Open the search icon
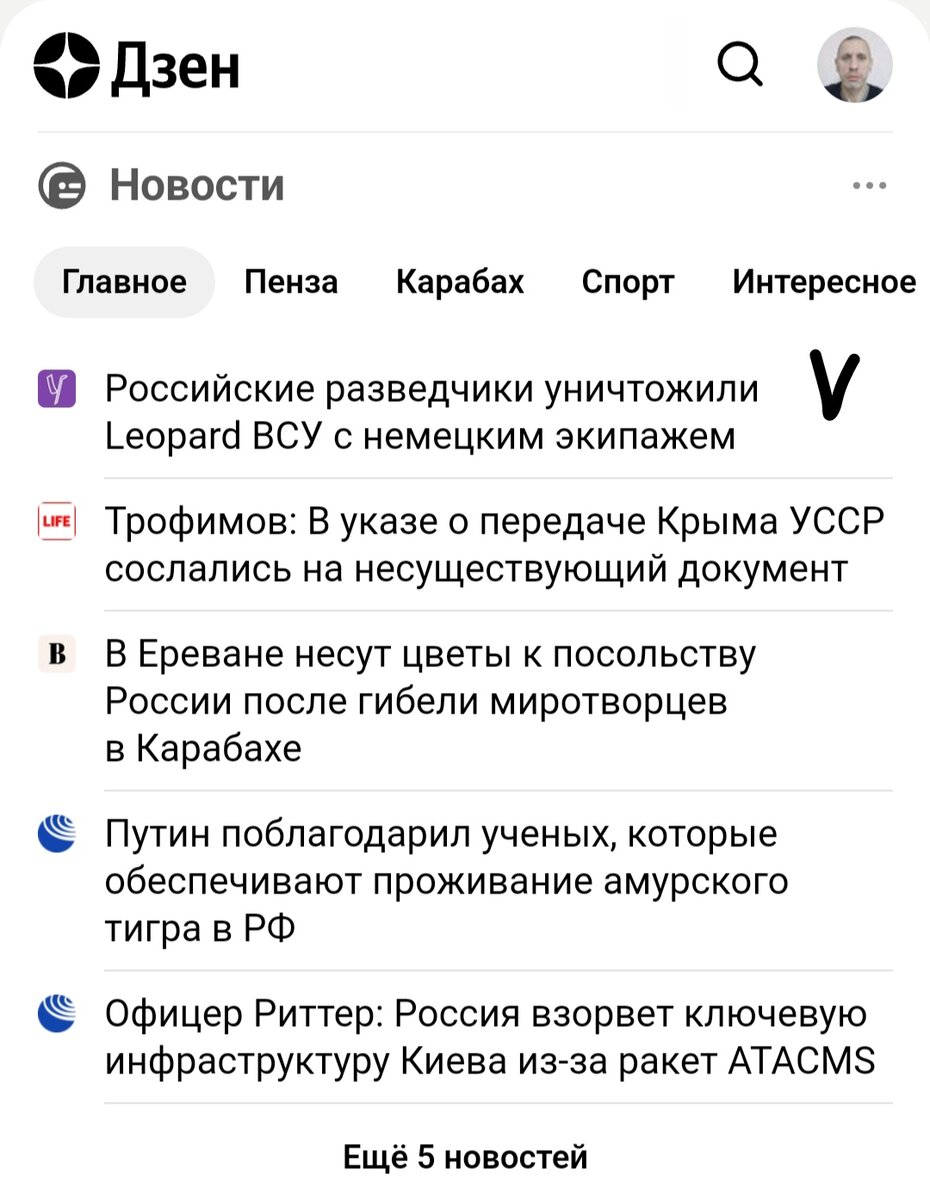The image size is (930, 1200). coord(740,66)
